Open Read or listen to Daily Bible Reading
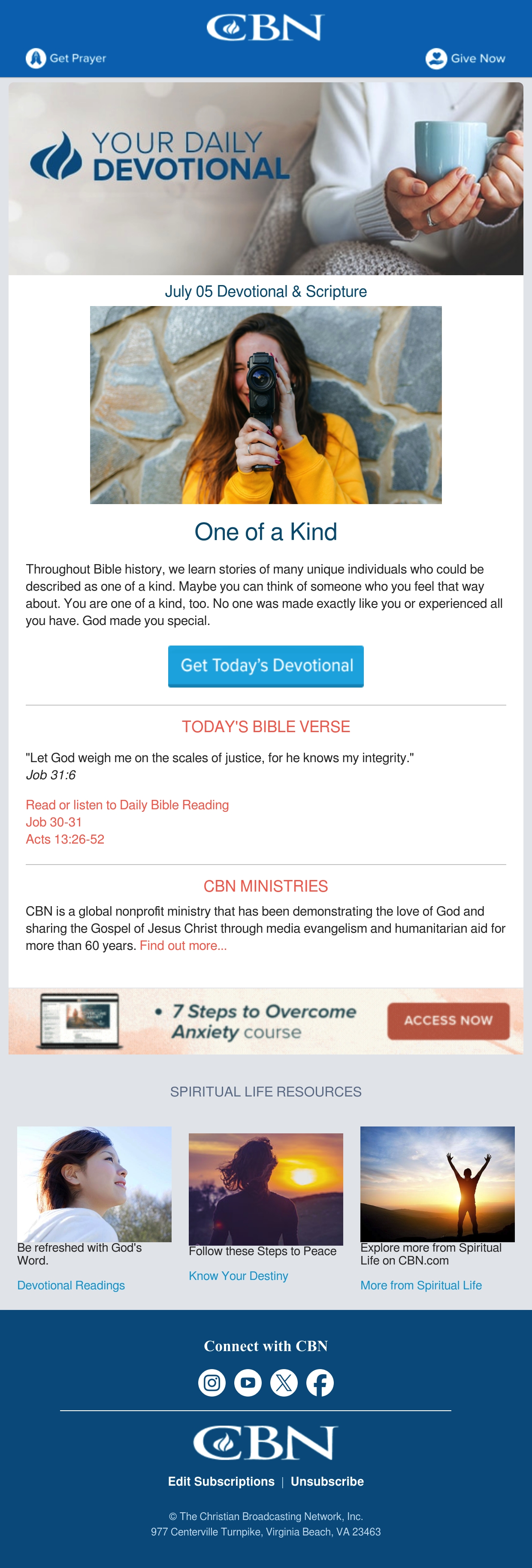Viewport: 532px width, 1568px height. tap(127, 805)
